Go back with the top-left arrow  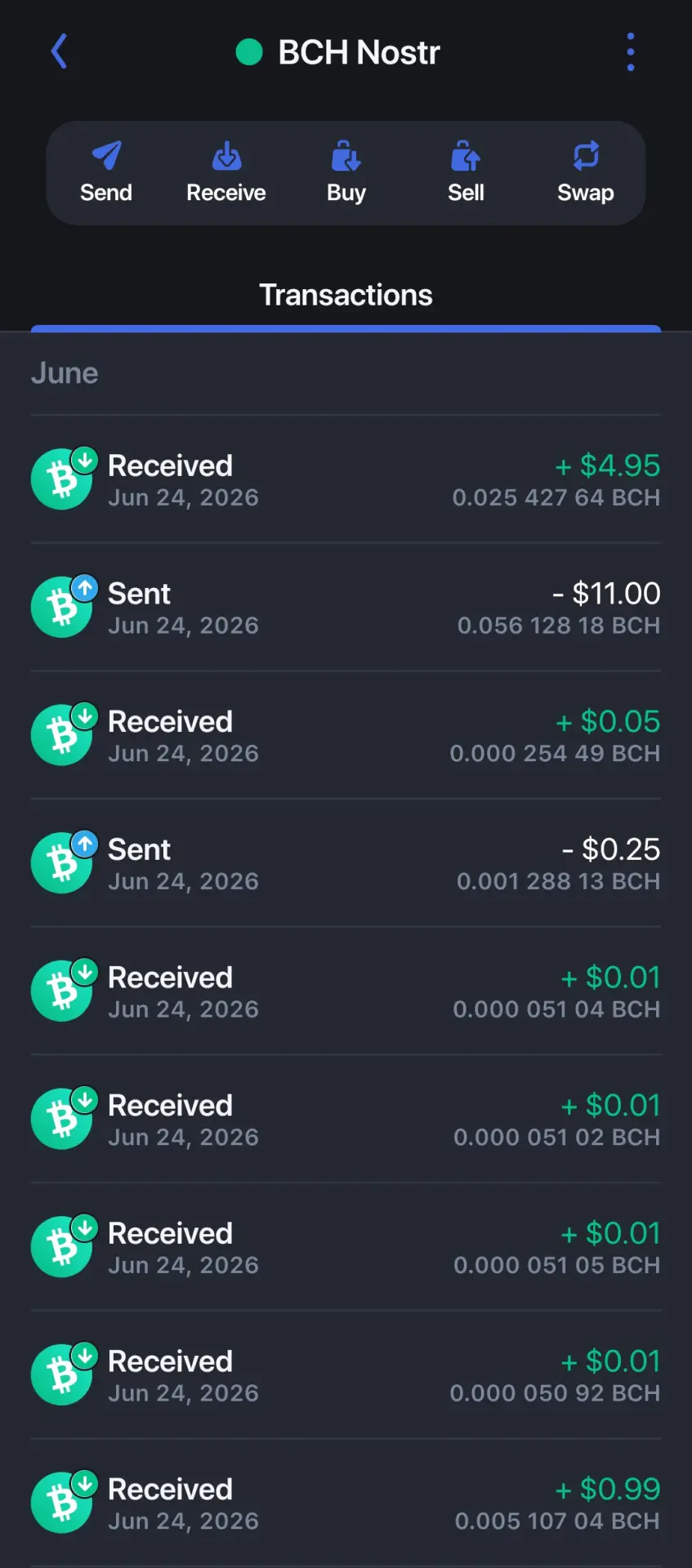59,52
